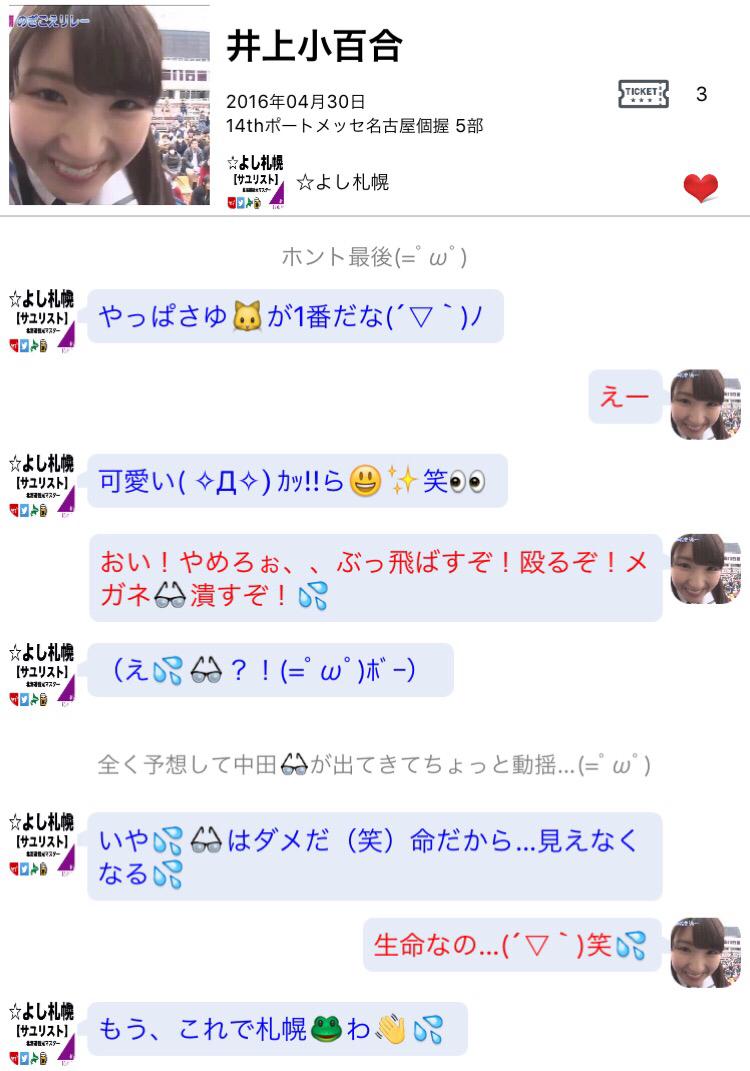Tap the TICKET icon

pyautogui.click(x=645, y=93)
